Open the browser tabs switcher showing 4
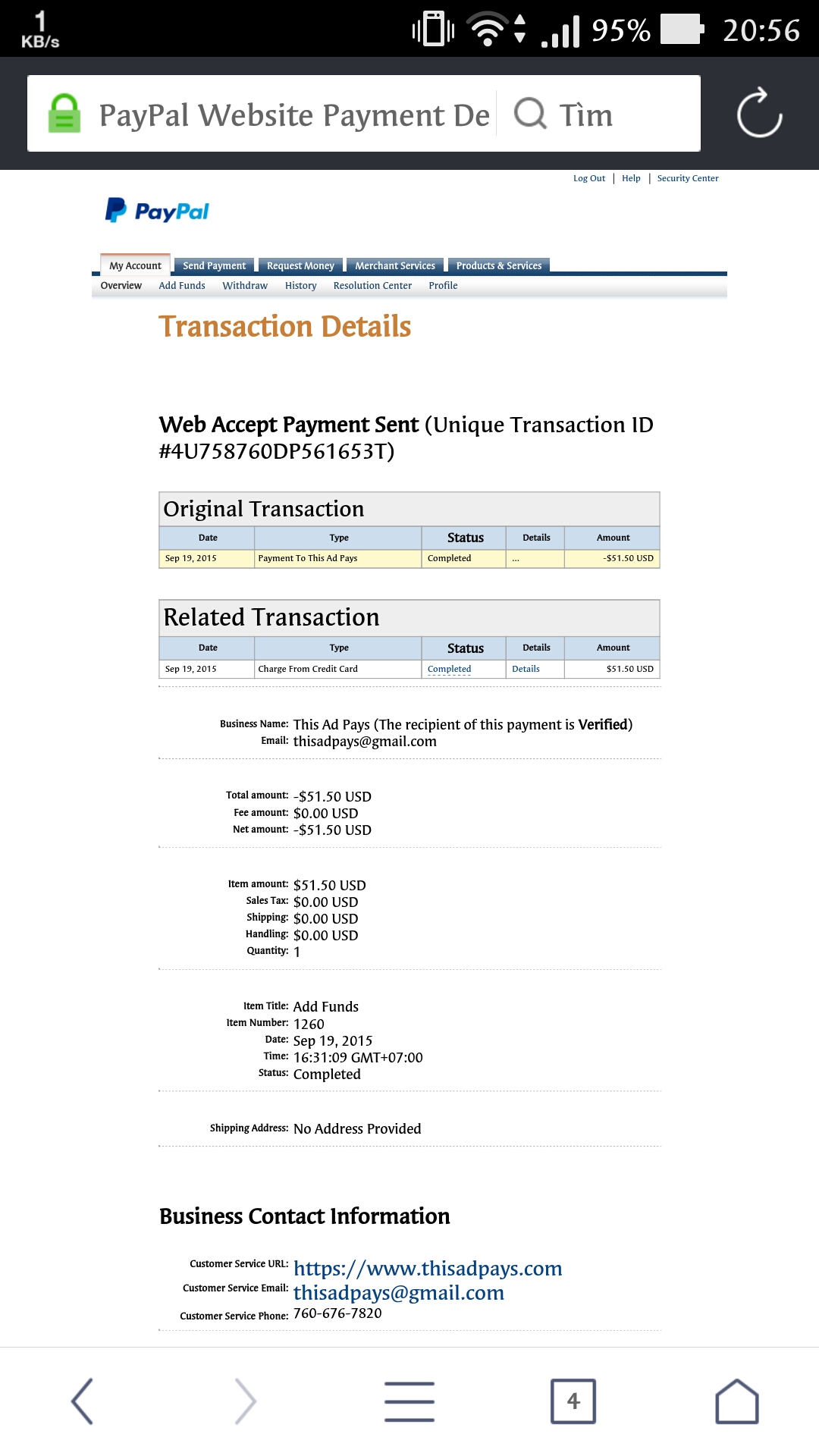The width and height of the screenshot is (819, 1456). 573,1401
